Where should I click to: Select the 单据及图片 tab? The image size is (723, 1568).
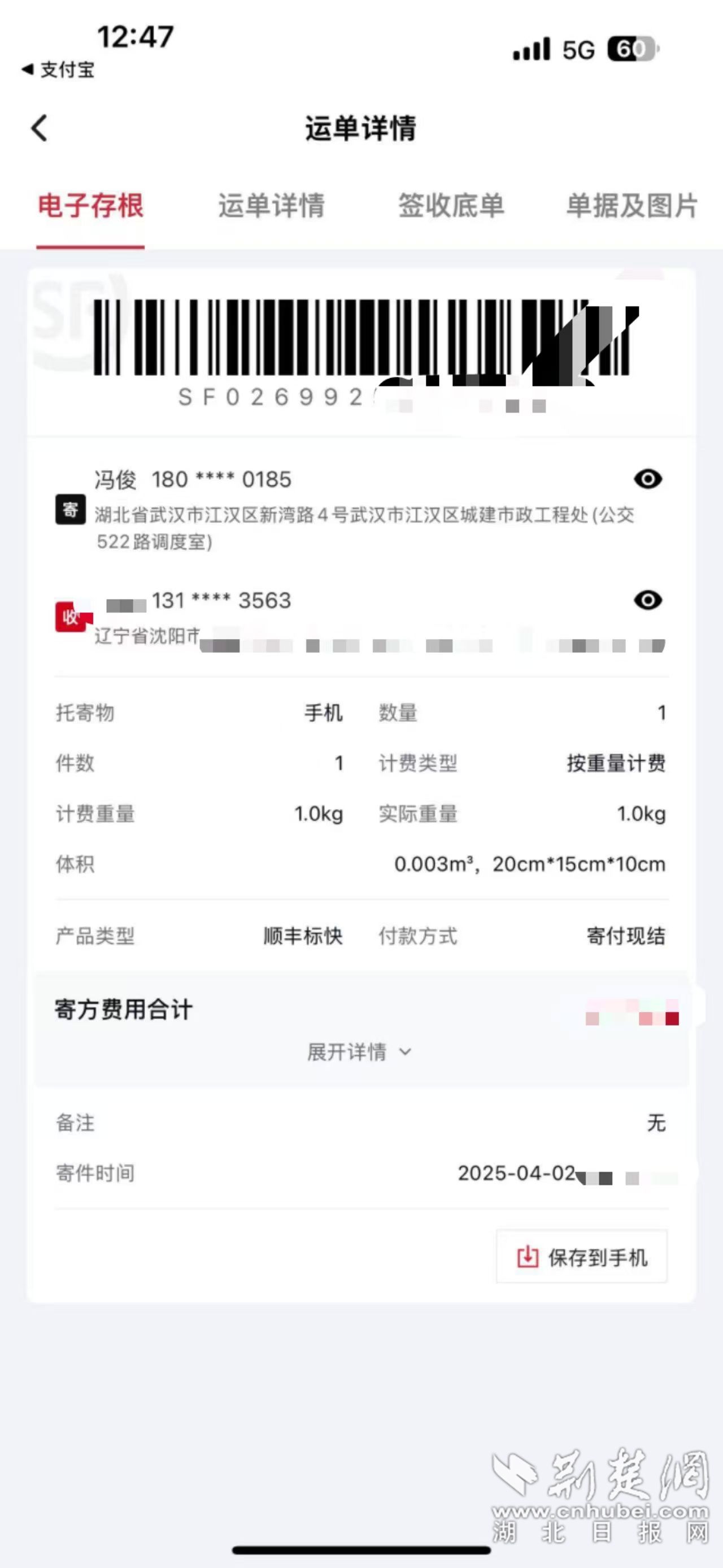pyautogui.click(x=631, y=206)
